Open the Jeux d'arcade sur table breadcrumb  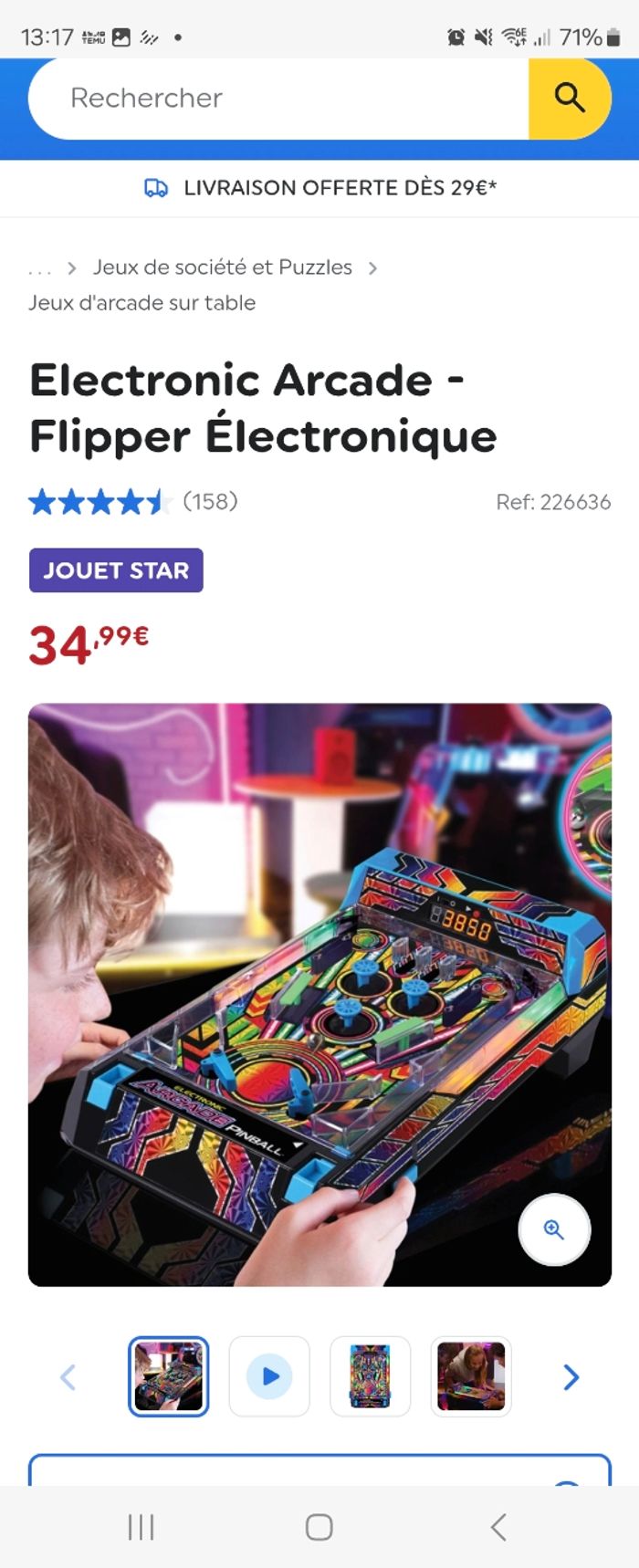(141, 303)
